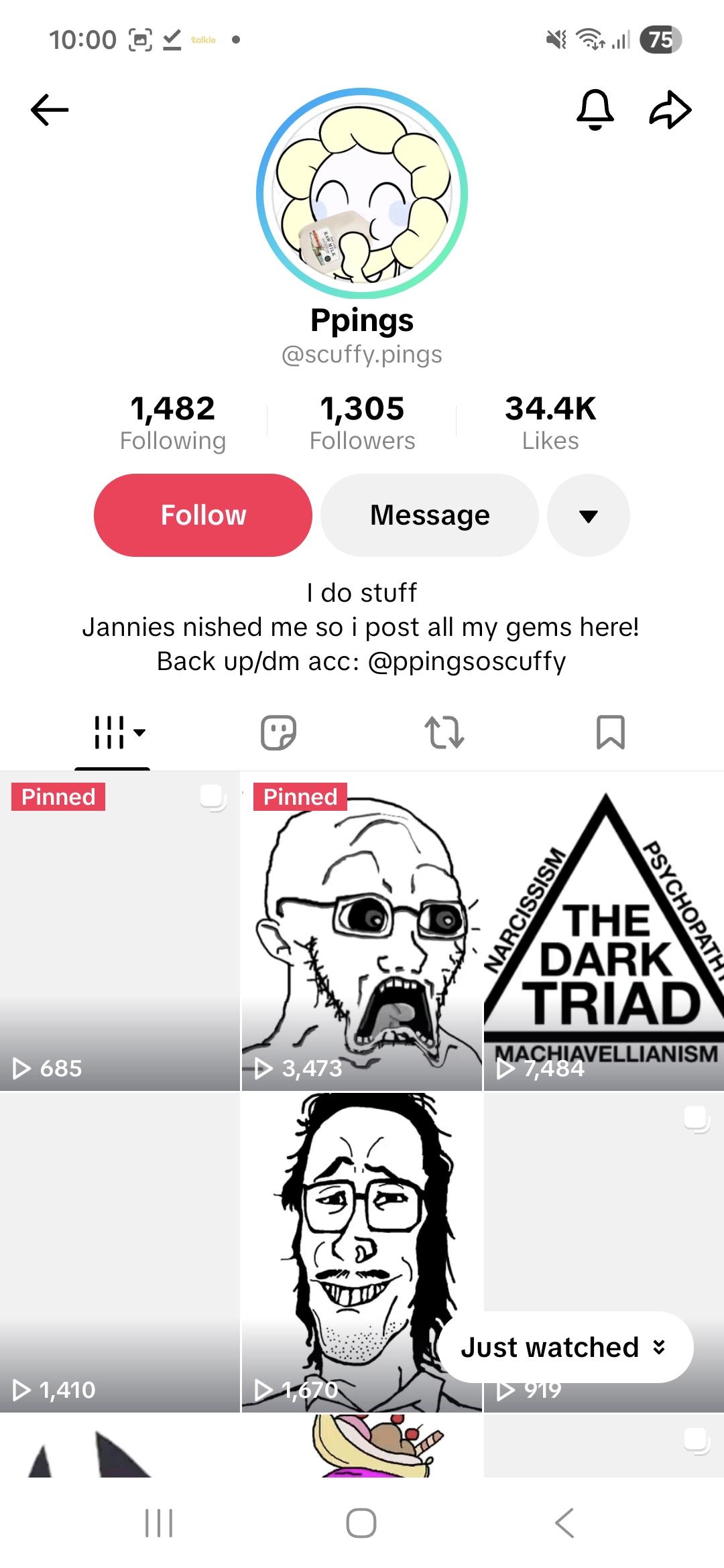Switch to the stickers tab

(278, 732)
